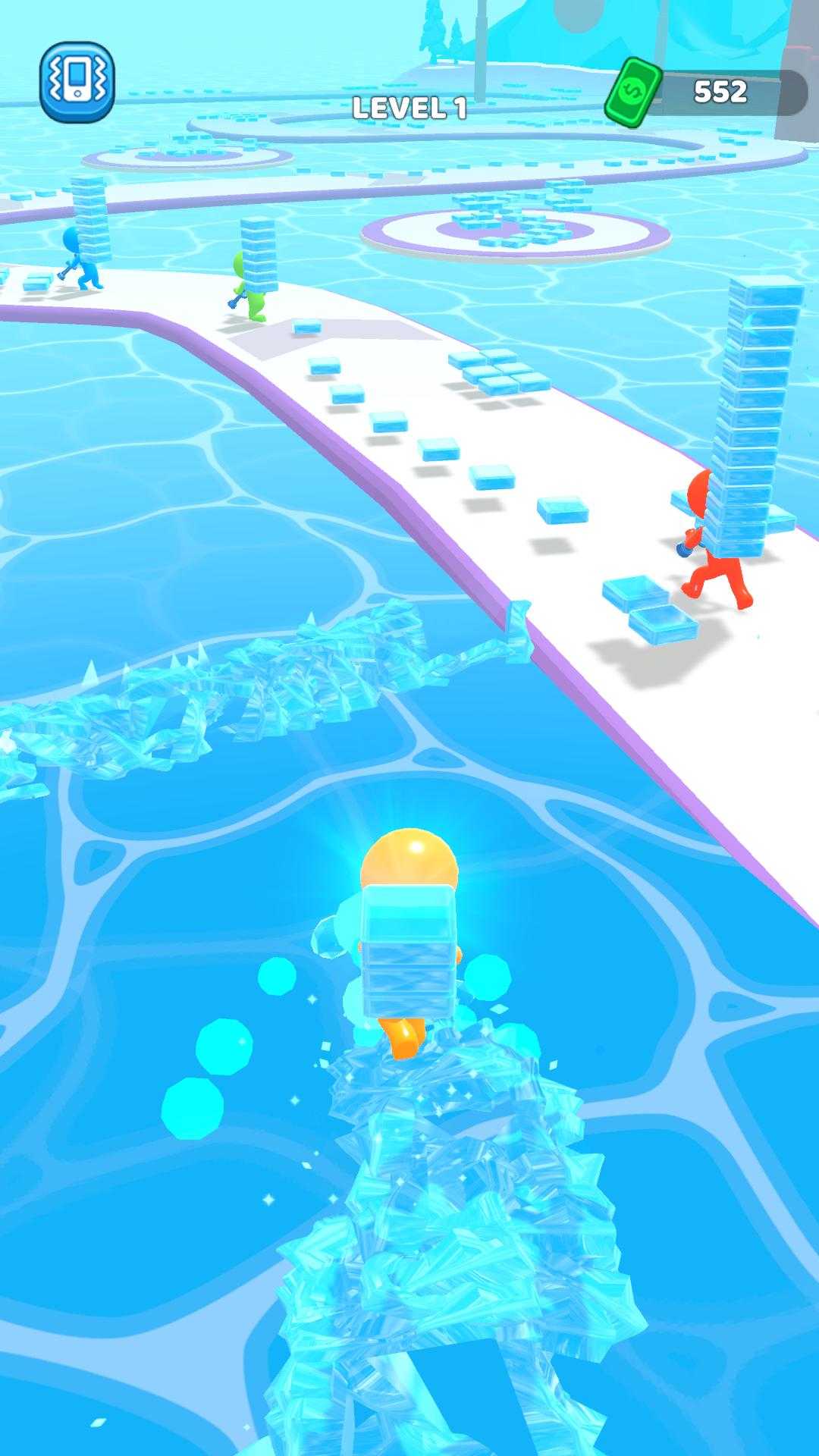Toggle the phone vibration button
Image resolution: width=819 pixels, height=1456 pixels.
pyautogui.click(x=77, y=81)
